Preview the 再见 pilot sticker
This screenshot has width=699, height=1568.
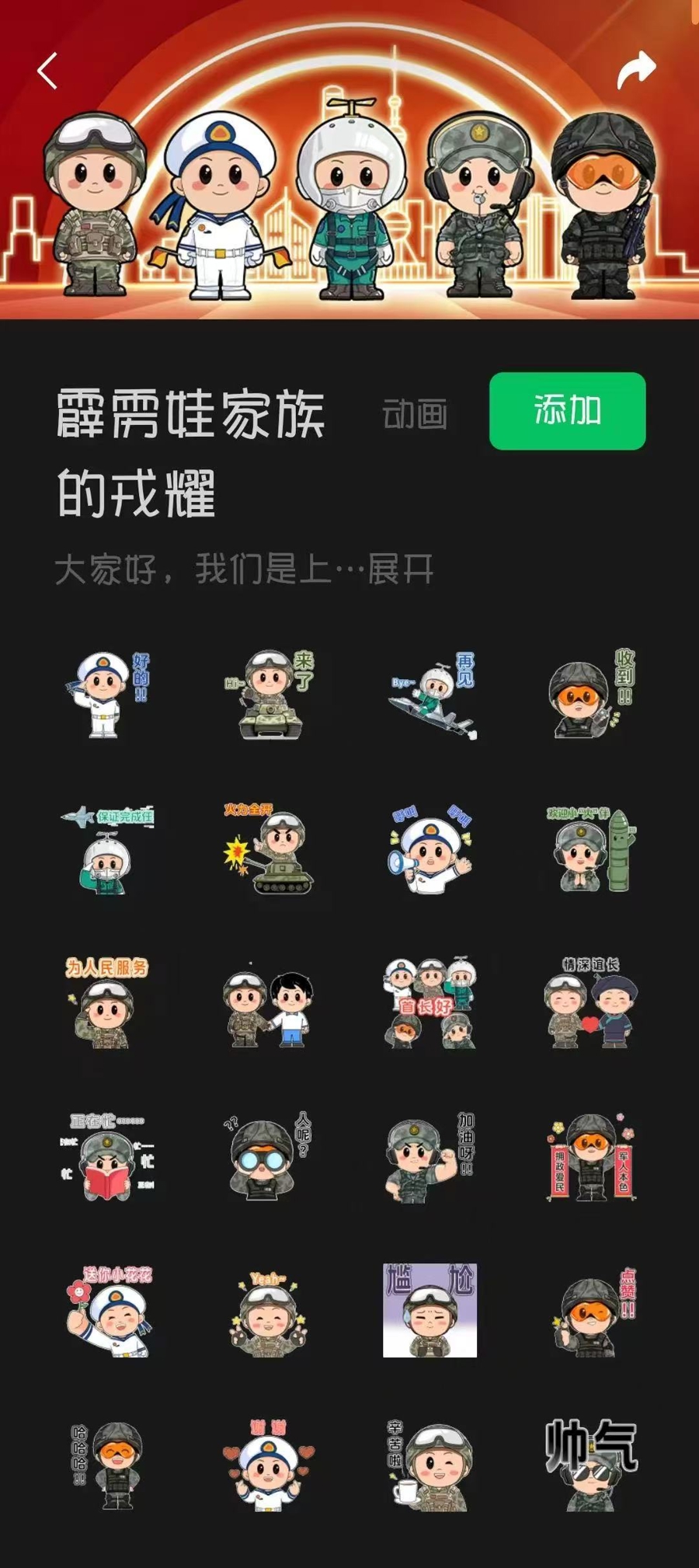(431, 694)
